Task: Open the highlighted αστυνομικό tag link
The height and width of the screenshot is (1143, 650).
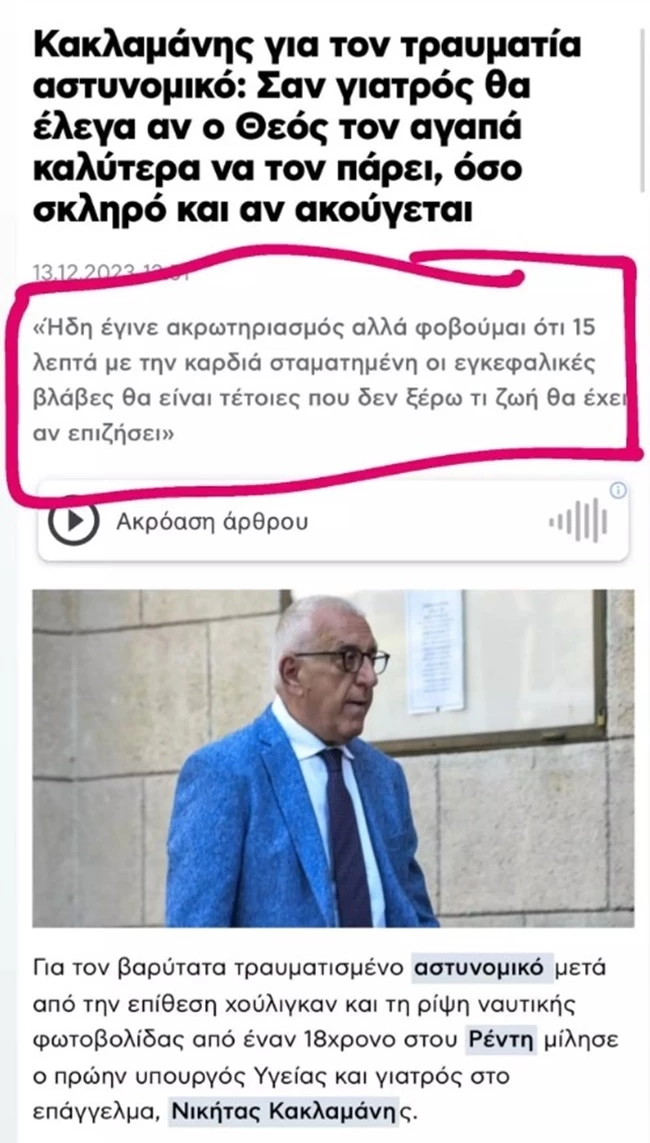Action: point(481,968)
